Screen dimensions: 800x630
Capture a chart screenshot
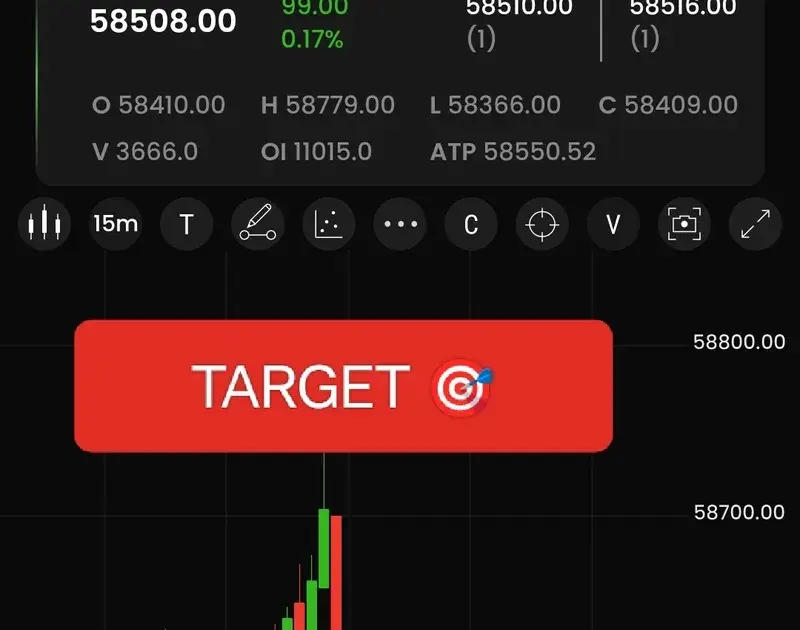point(684,224)
